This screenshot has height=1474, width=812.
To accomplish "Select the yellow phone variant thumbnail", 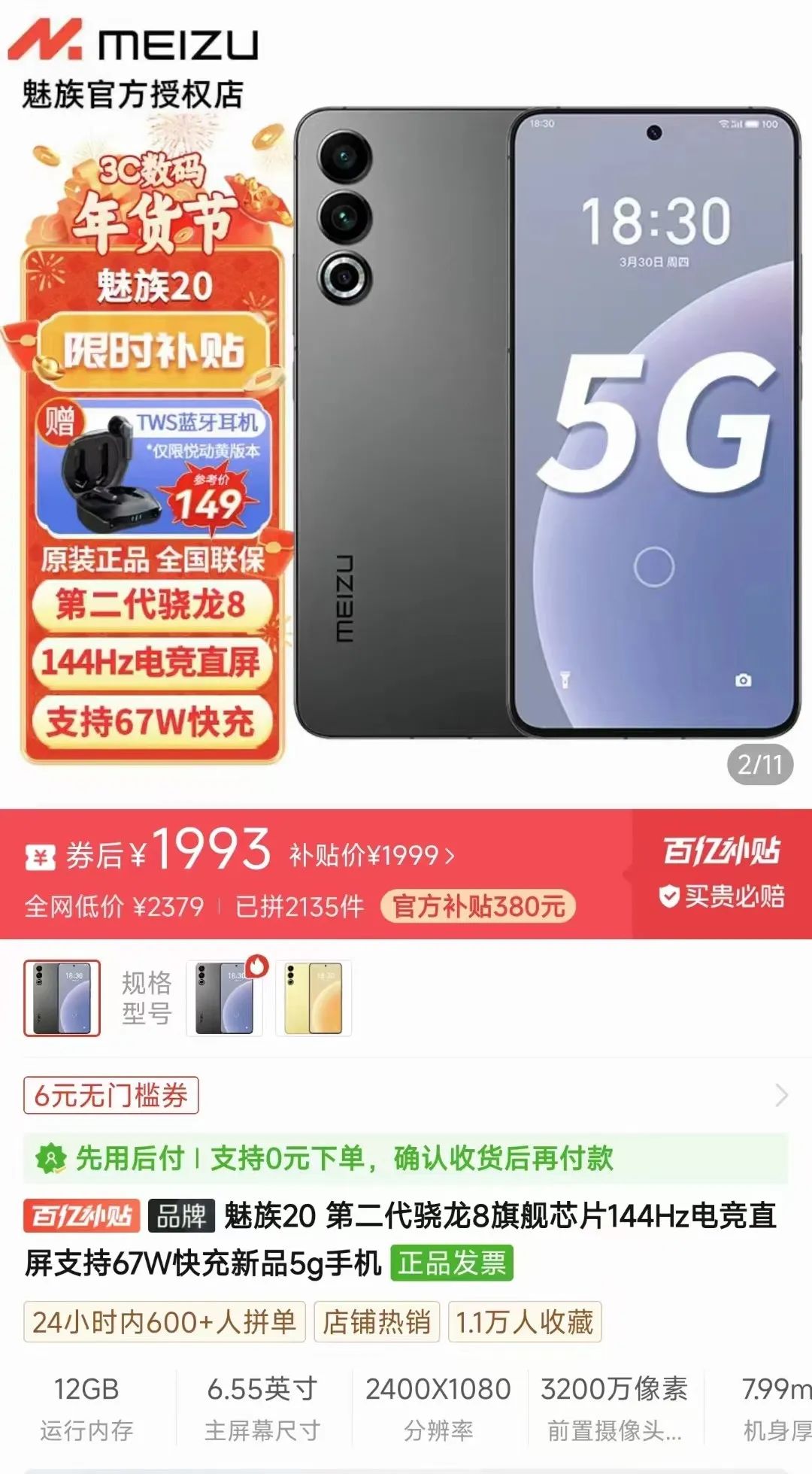I will pyautogui.click(x=314, y=998).
